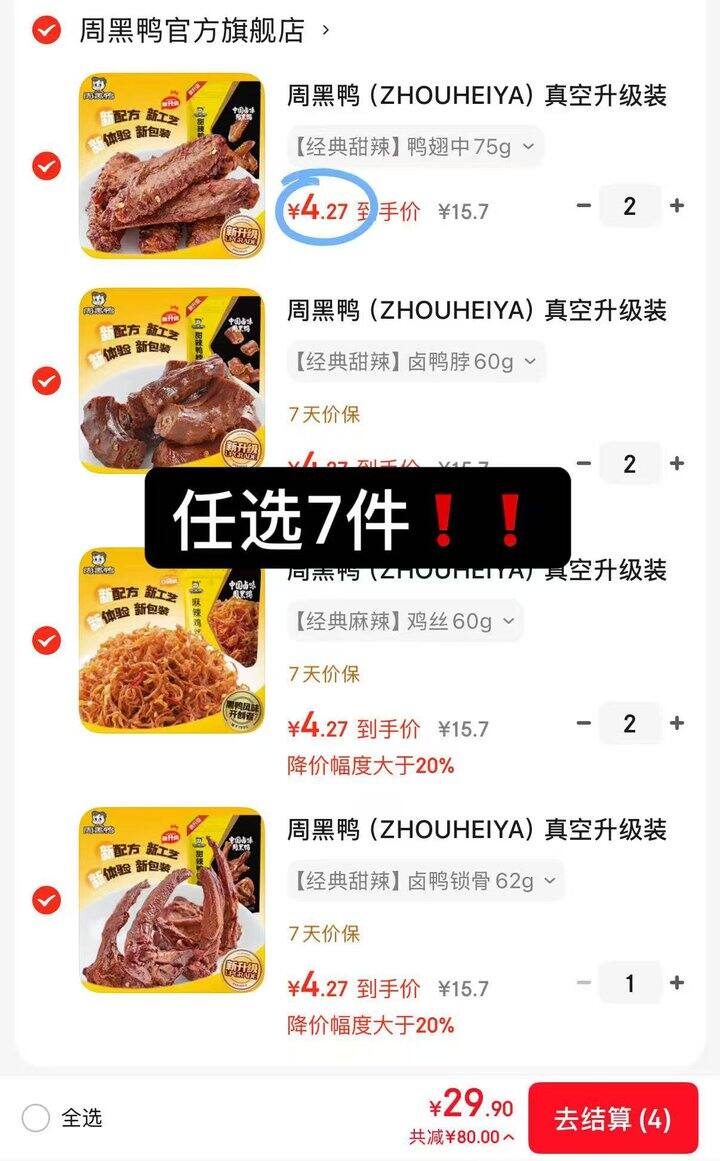720x1161 pixels.
Task: Increase quantity of 鸭翅中 with plus button
Action: pos(676,206)
